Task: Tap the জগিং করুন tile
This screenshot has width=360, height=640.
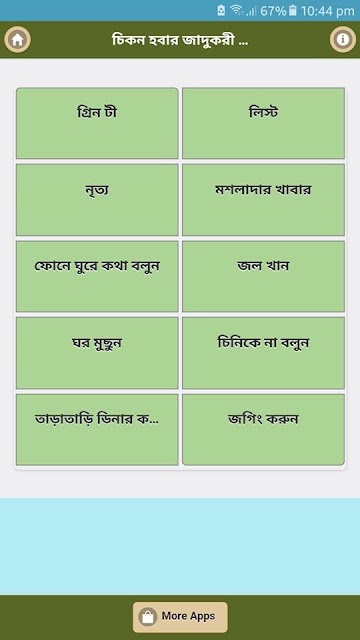Action: [263, 429]
